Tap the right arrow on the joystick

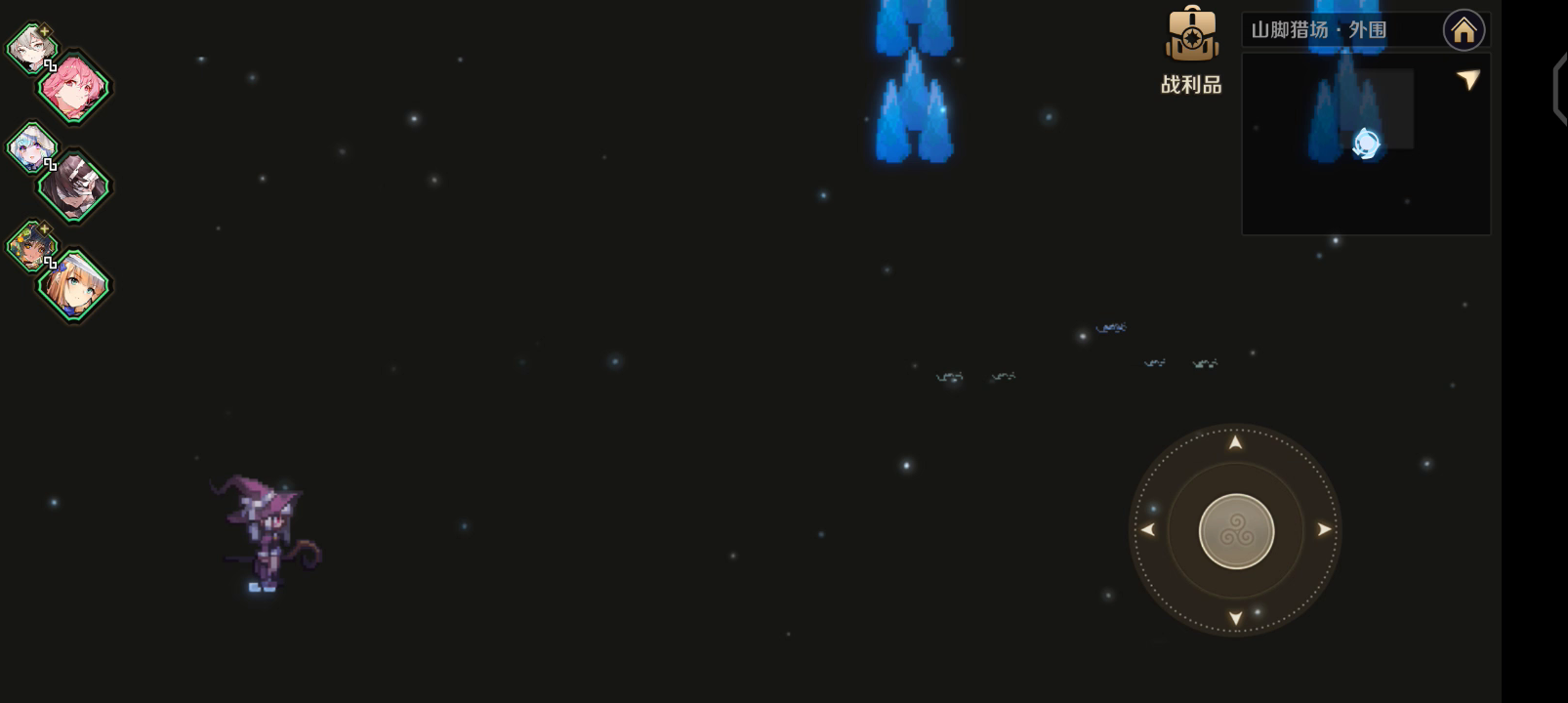[x=1324, y=530]
